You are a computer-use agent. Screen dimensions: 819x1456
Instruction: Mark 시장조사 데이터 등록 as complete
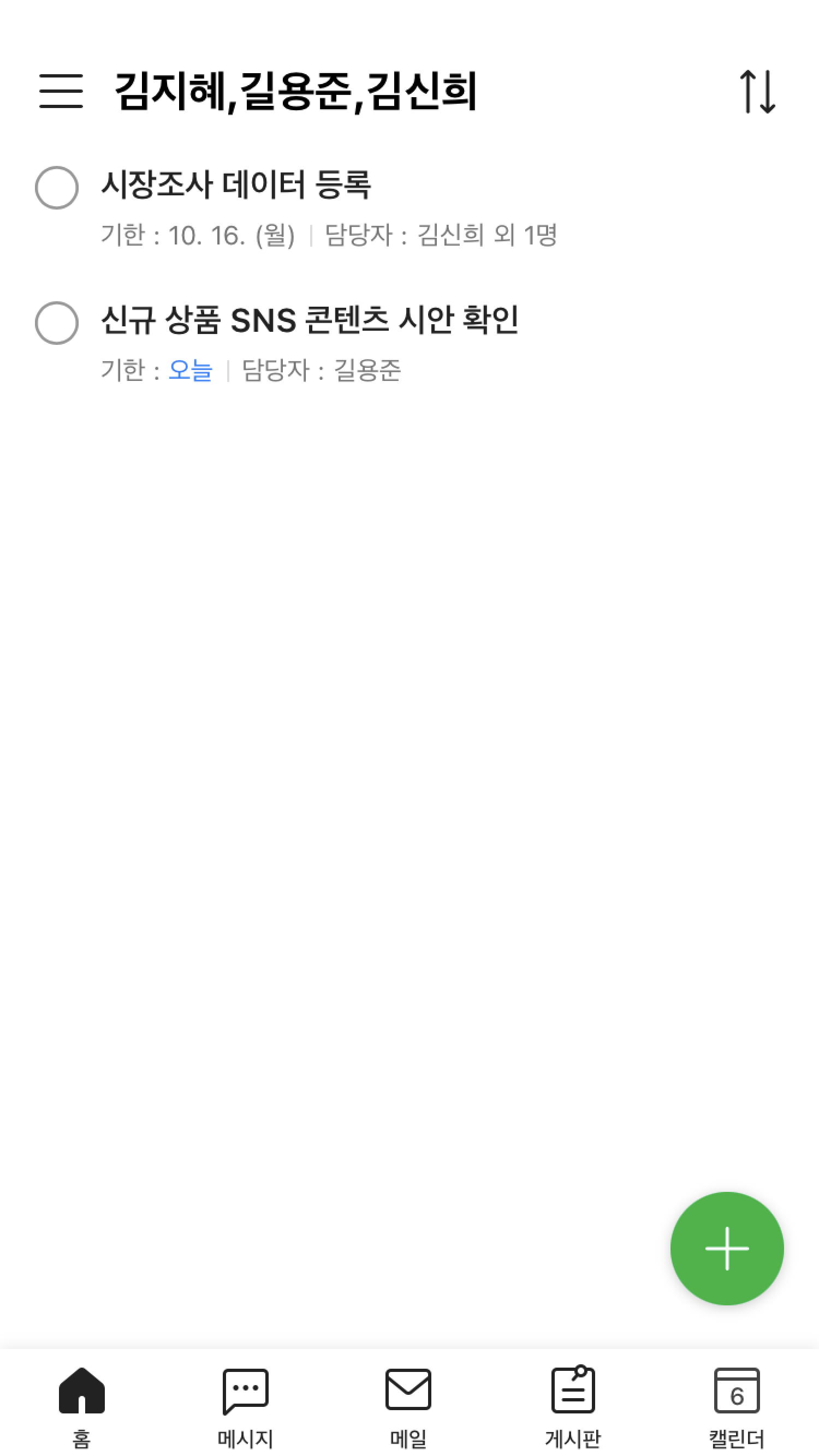pyautogui.click(x=57, y=188)
